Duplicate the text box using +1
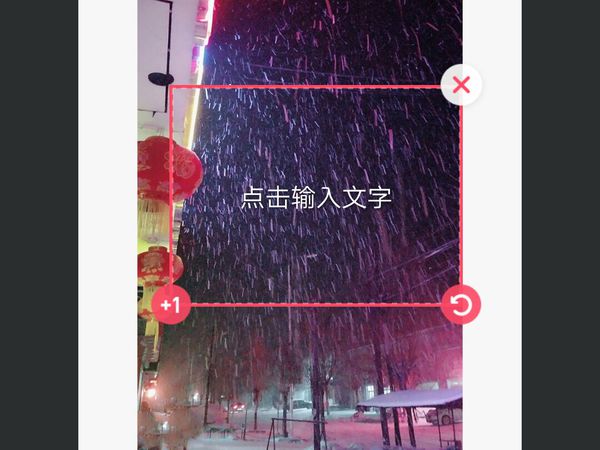 [x=171, y=305]
